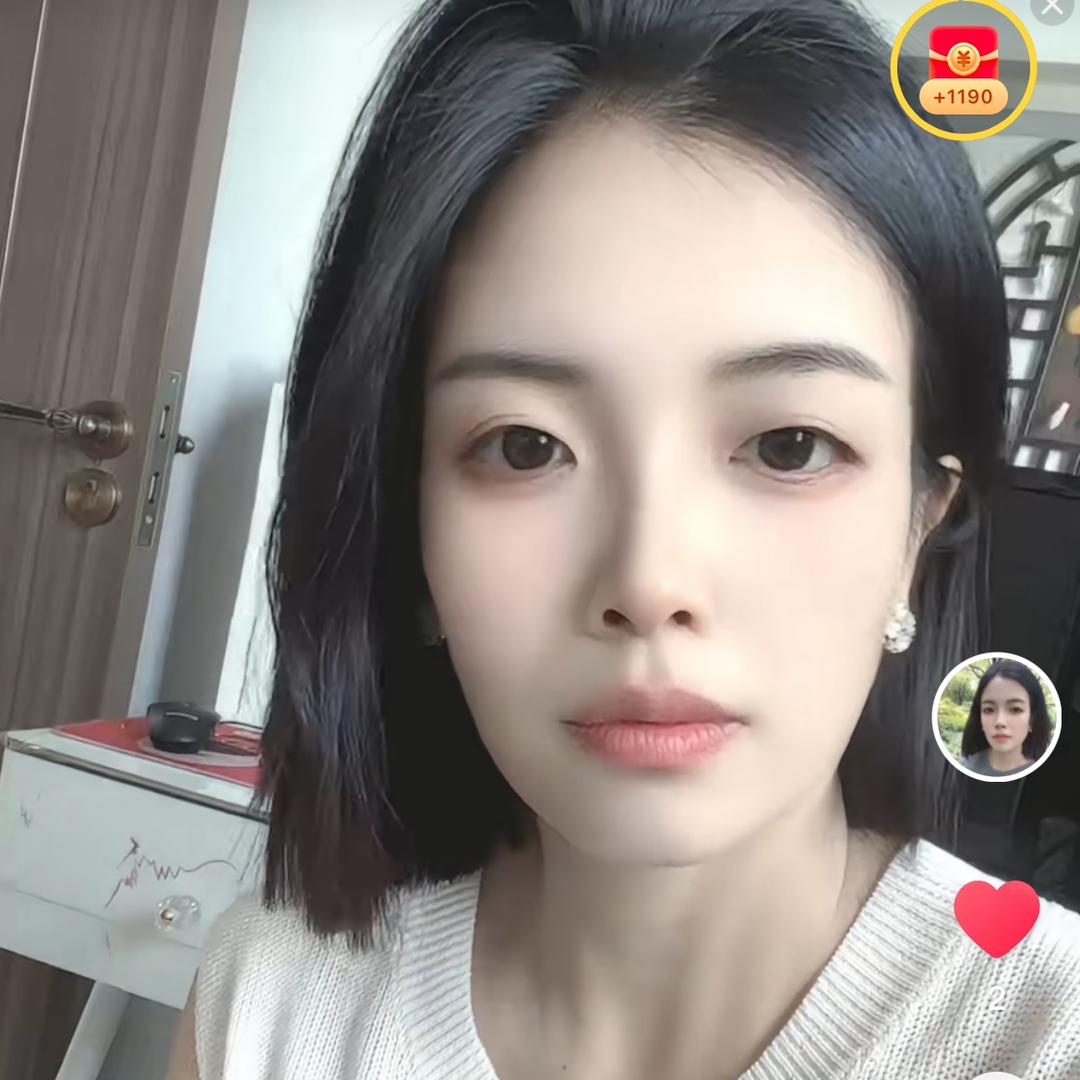Open the creator's round profile avatar
This screenshot has height=1080, width=1080.
click(996, 716)
